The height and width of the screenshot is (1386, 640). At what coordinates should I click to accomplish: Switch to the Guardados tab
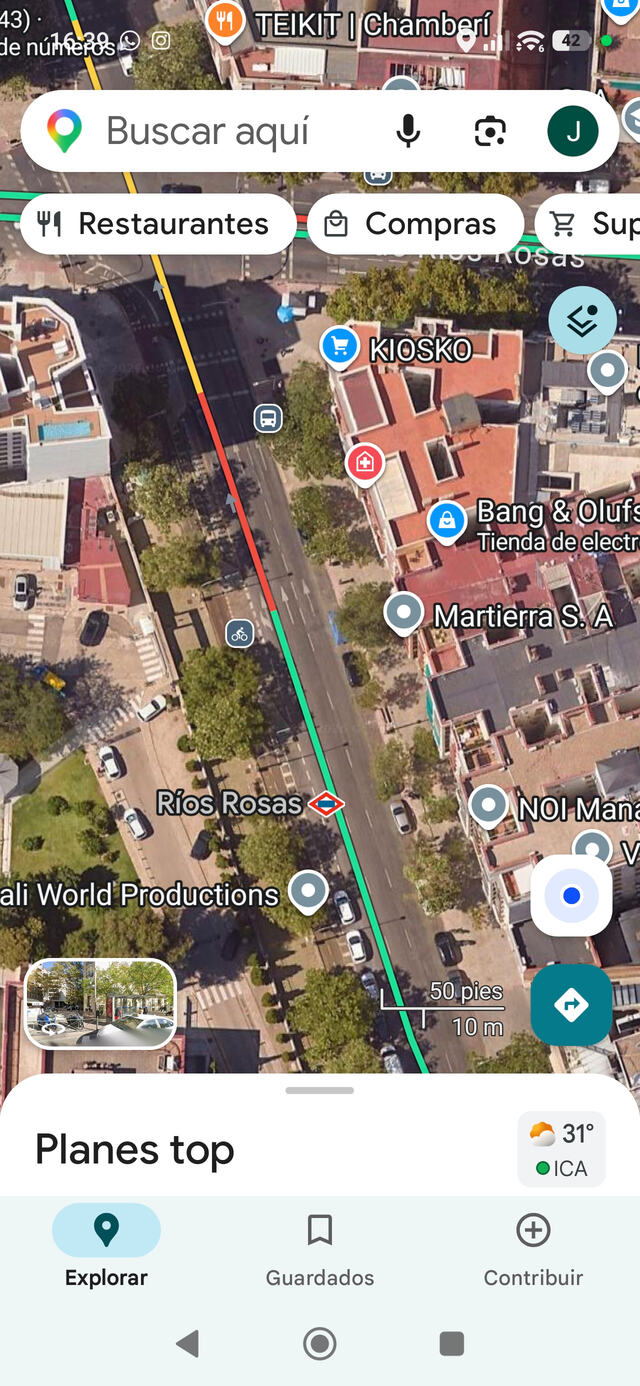[320, 1247]
